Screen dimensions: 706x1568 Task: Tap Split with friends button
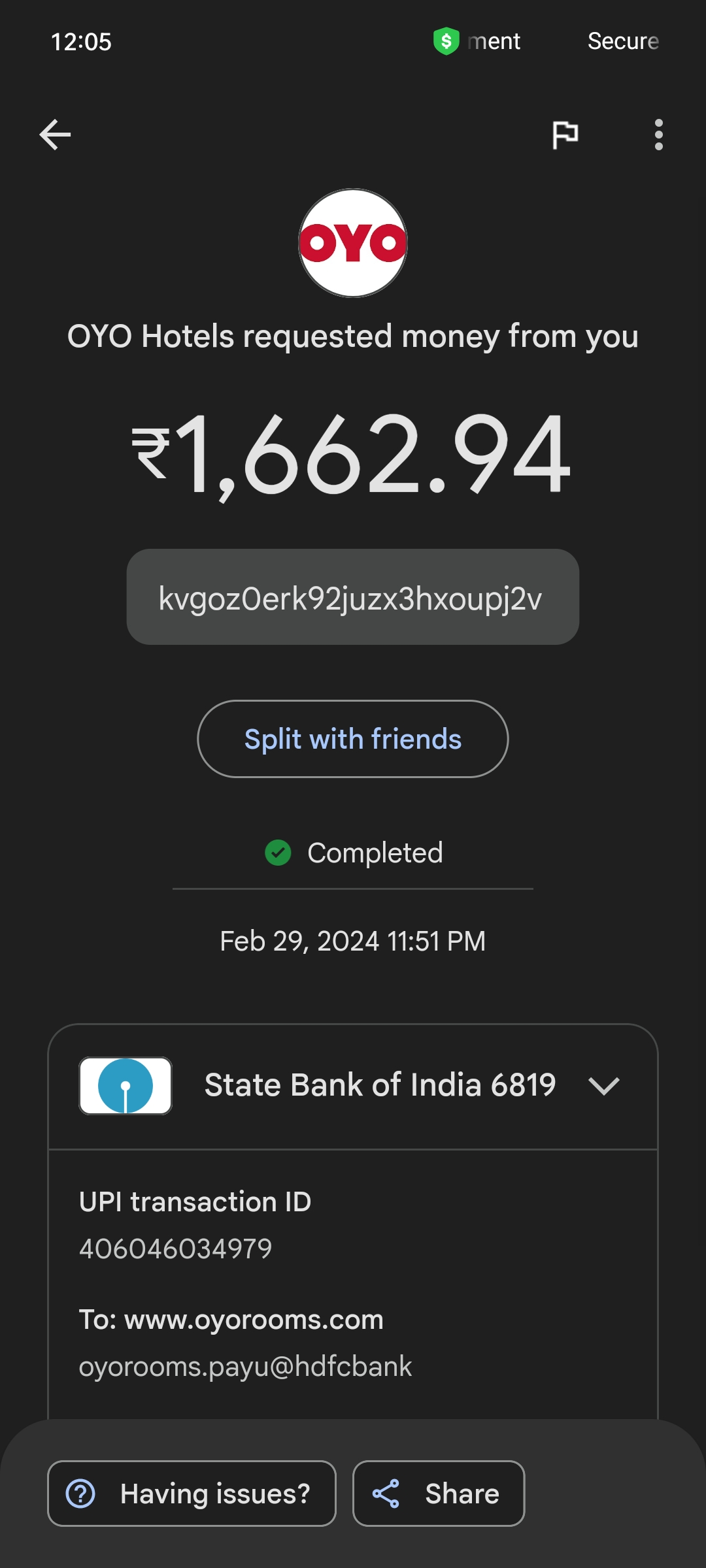coord(353,739)
